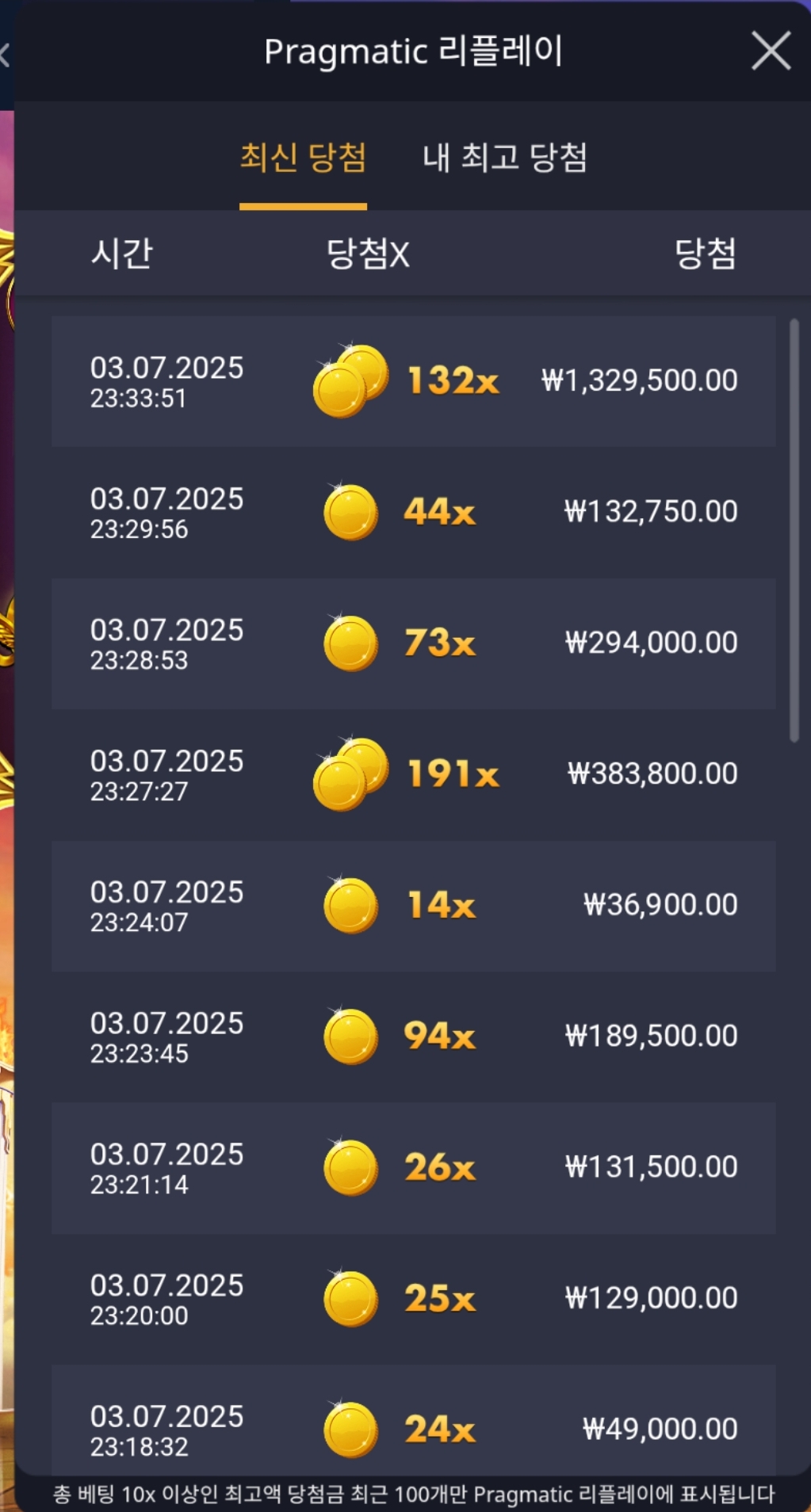Open the 14x win replay at 23:24:07

(413, 905)
